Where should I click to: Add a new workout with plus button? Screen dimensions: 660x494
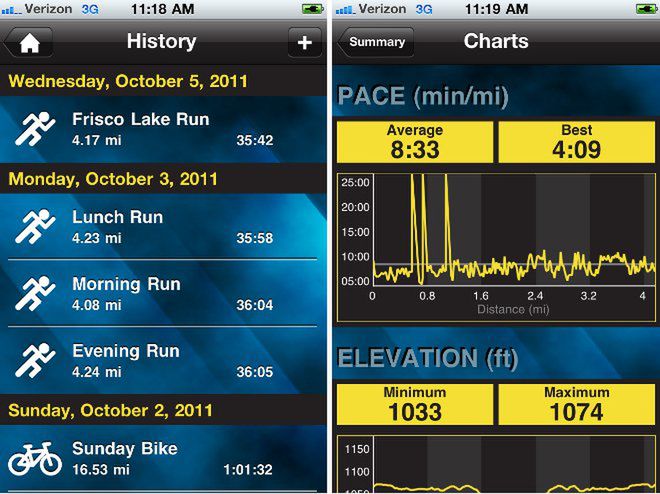(303, 42)
